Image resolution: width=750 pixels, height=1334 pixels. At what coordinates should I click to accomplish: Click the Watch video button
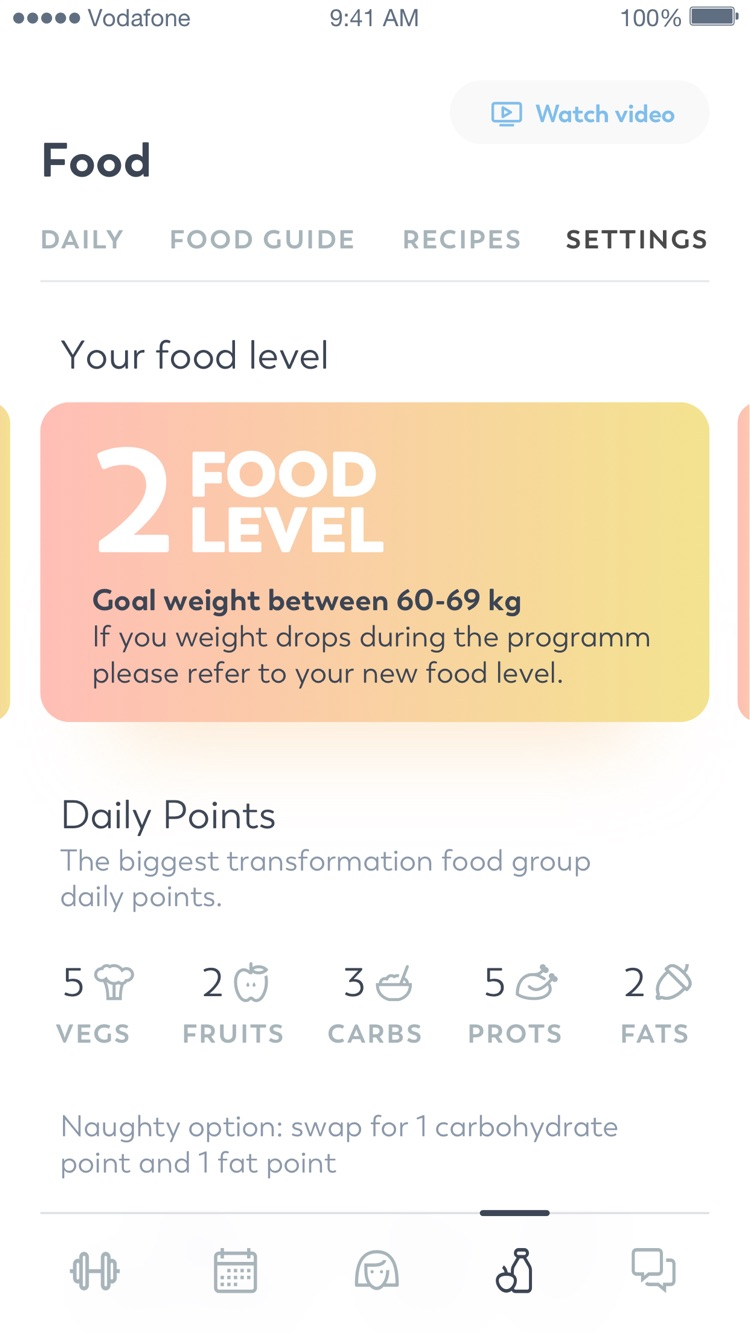[x=579, y=113]
